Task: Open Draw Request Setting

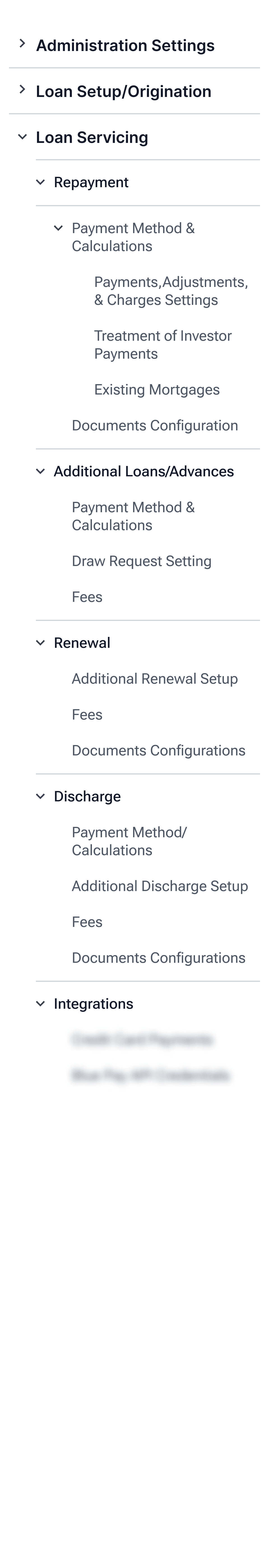Action: coord(141,561)
